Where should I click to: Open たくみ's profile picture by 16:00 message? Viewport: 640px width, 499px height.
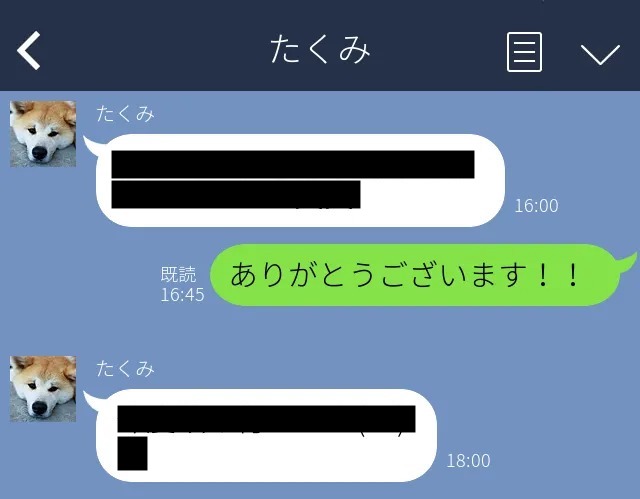[43, 133]
